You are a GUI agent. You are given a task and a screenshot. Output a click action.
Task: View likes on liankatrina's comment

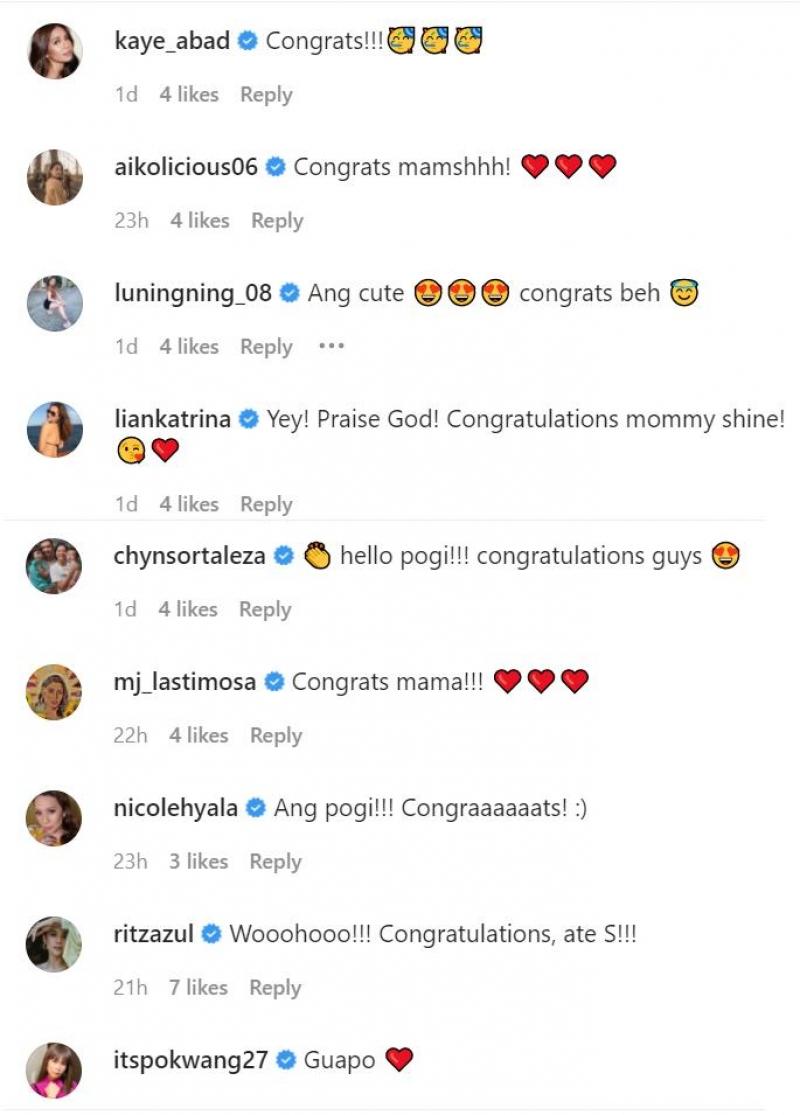pos(188,505)
